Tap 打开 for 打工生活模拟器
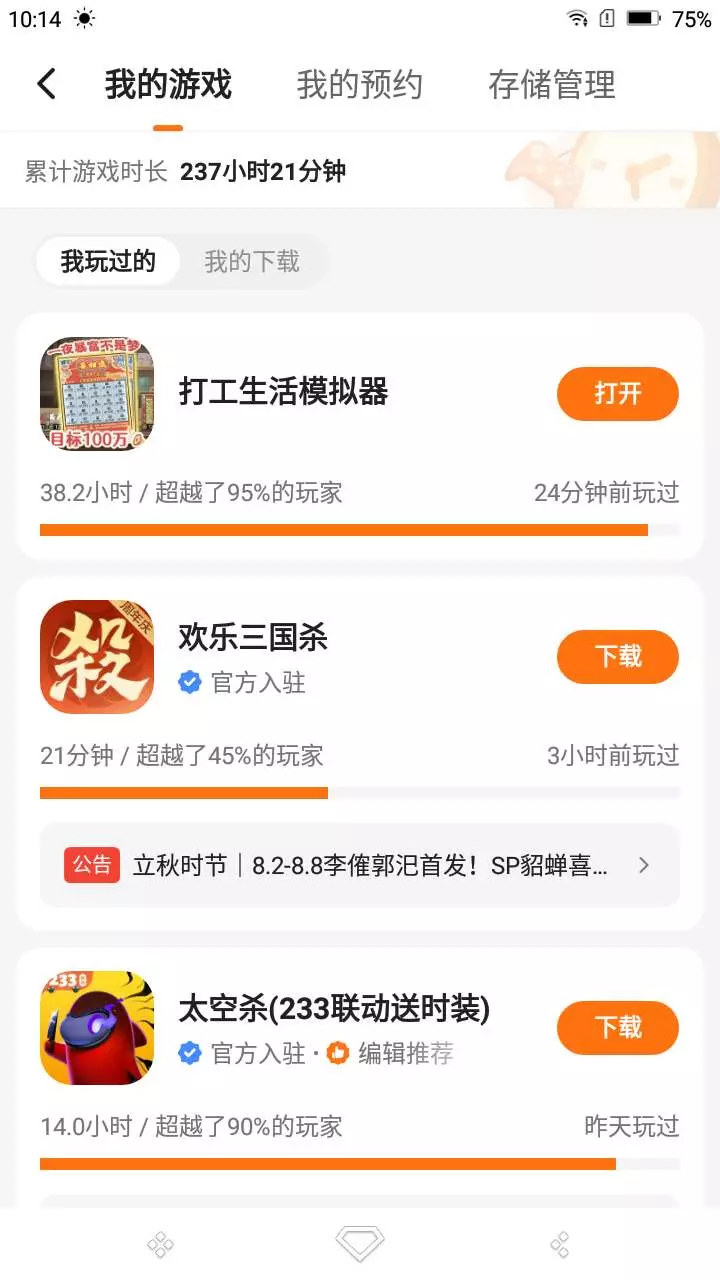This screenshot has height=1280, width=720. (617, 394)
